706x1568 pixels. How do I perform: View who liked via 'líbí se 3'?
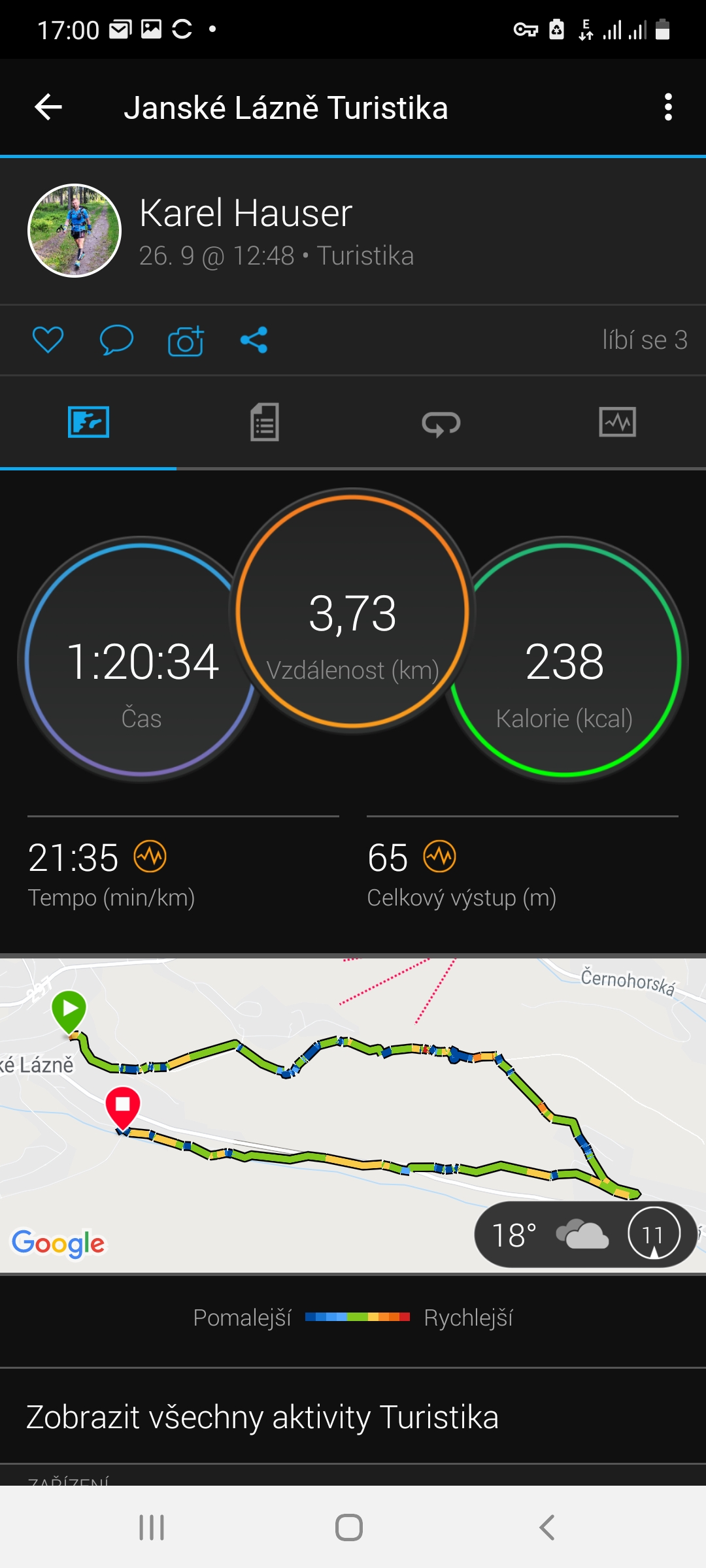[645, 340]
